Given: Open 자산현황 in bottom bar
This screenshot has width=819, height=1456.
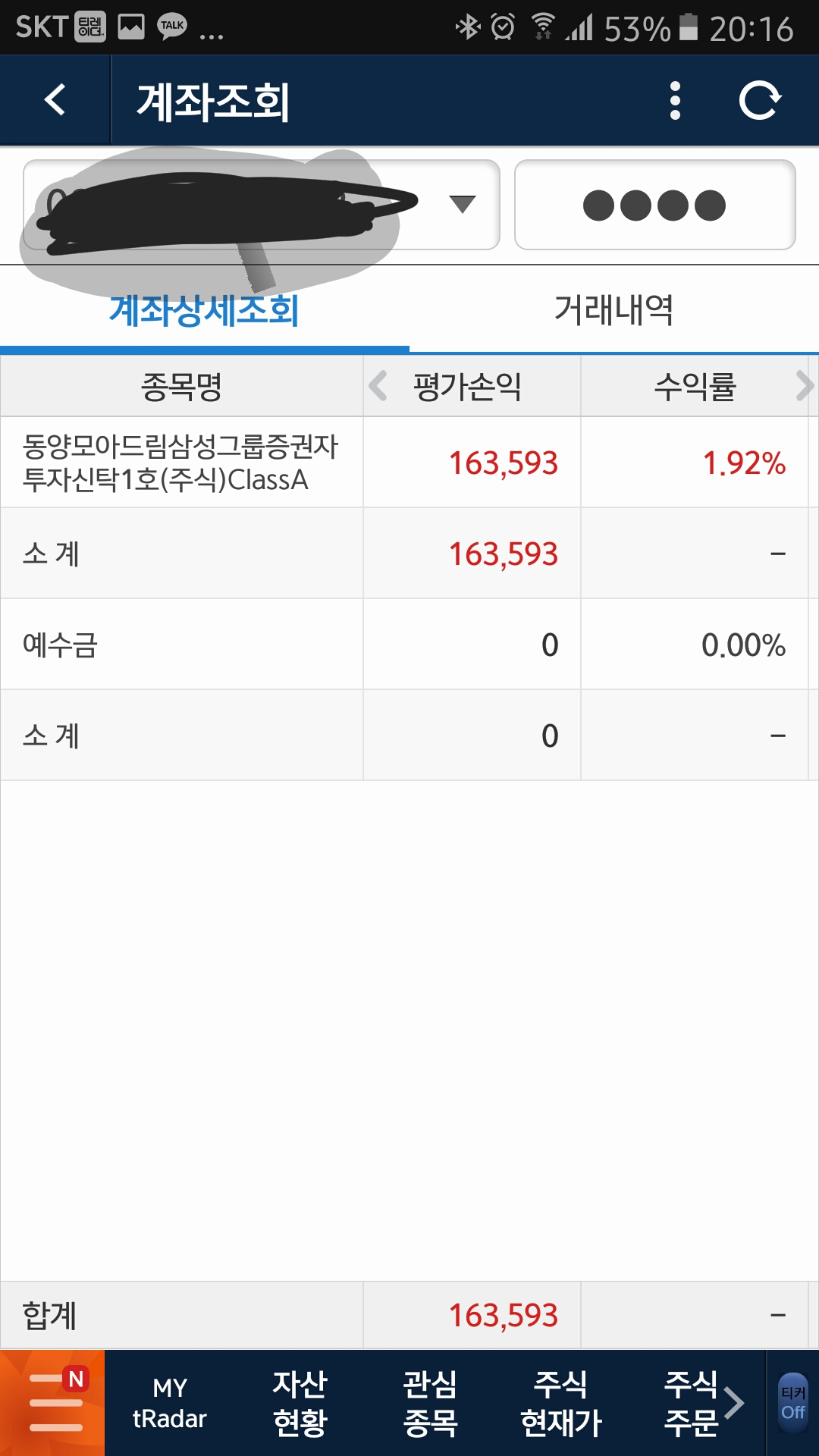Looking at the screenshot, I should coord(300,1403).
